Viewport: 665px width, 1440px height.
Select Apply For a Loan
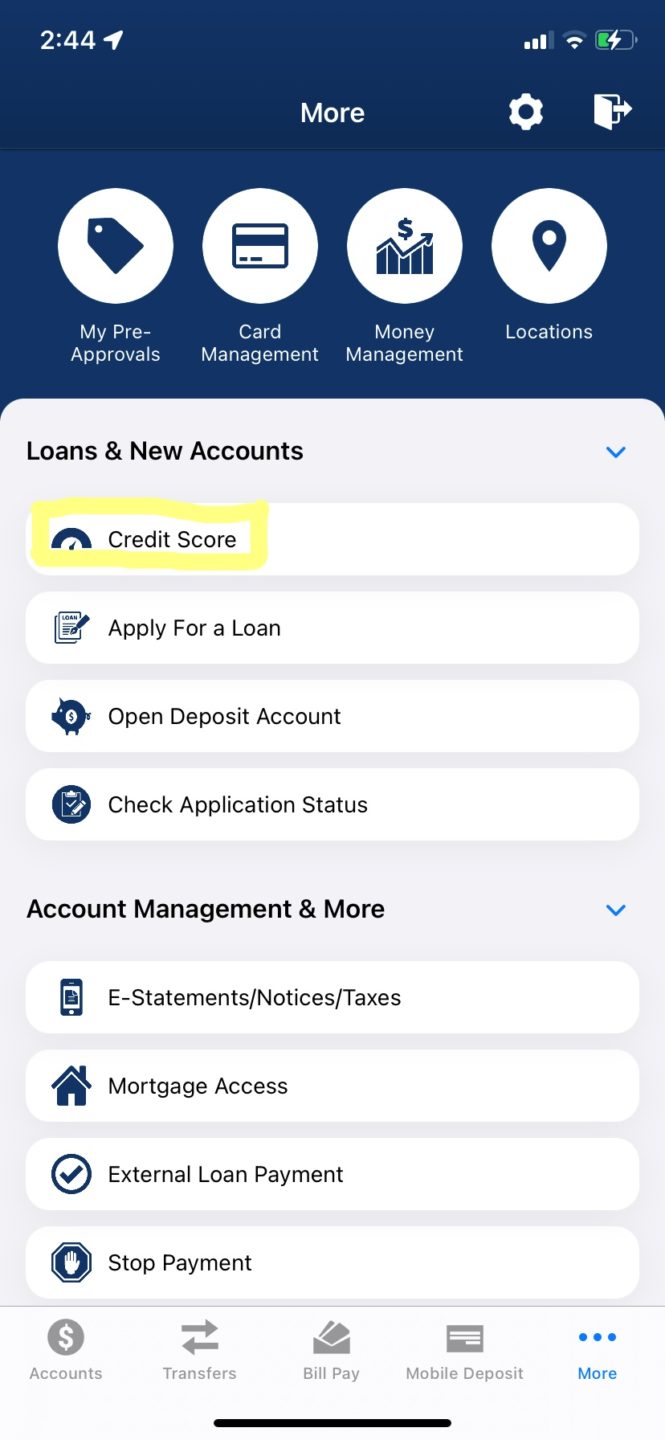332,628
